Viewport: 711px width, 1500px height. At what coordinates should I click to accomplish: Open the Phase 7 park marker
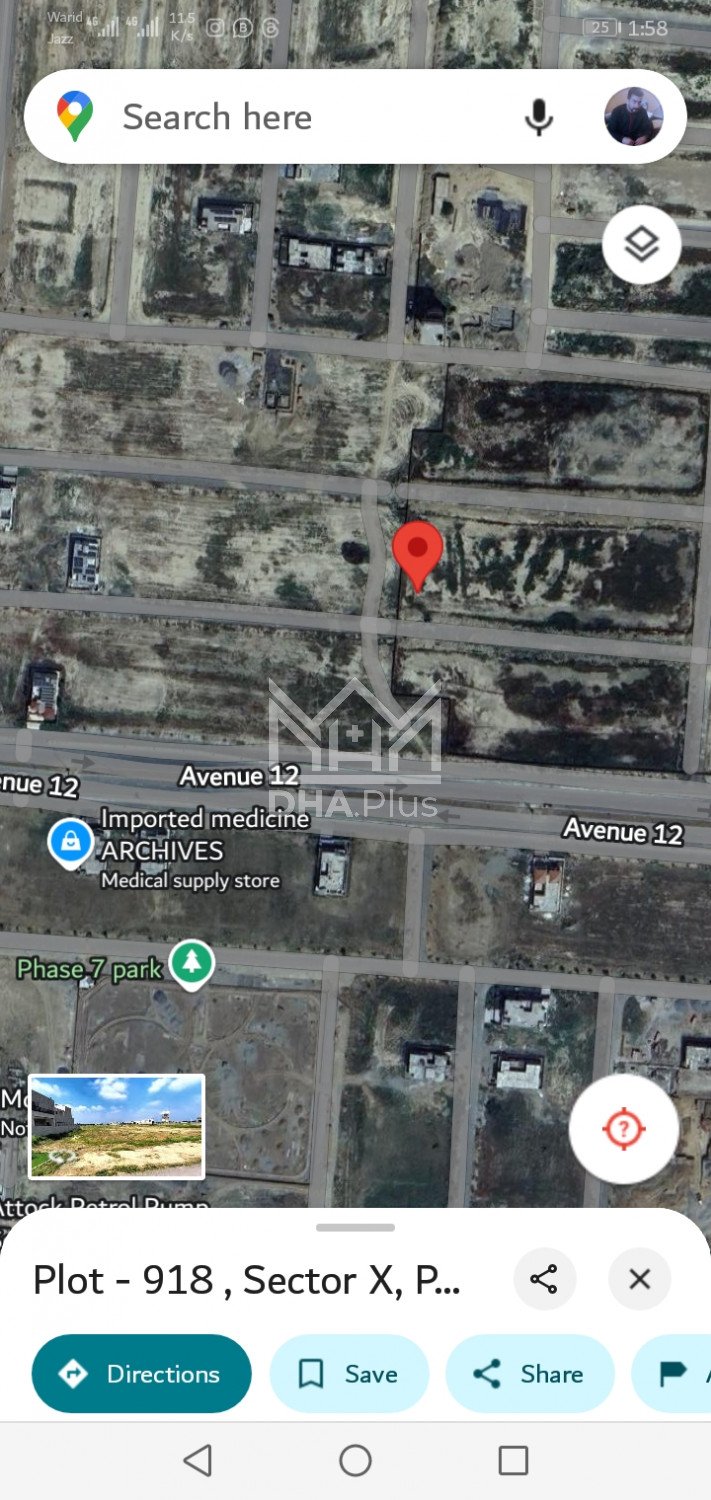click(x=191, y=964)
